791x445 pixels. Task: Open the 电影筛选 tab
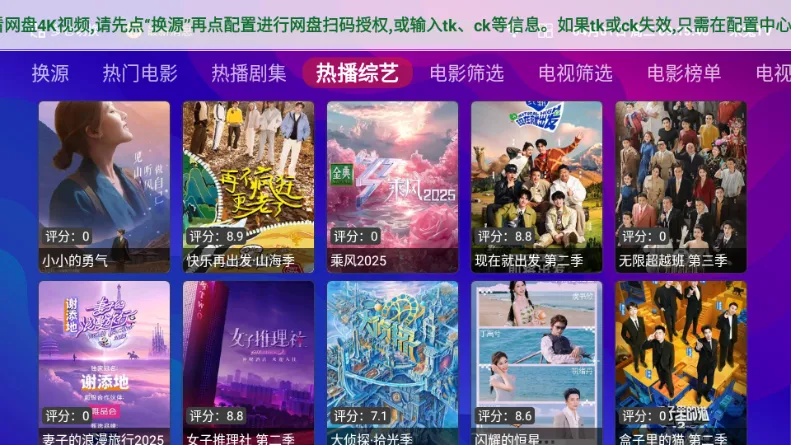click(467, 73)
